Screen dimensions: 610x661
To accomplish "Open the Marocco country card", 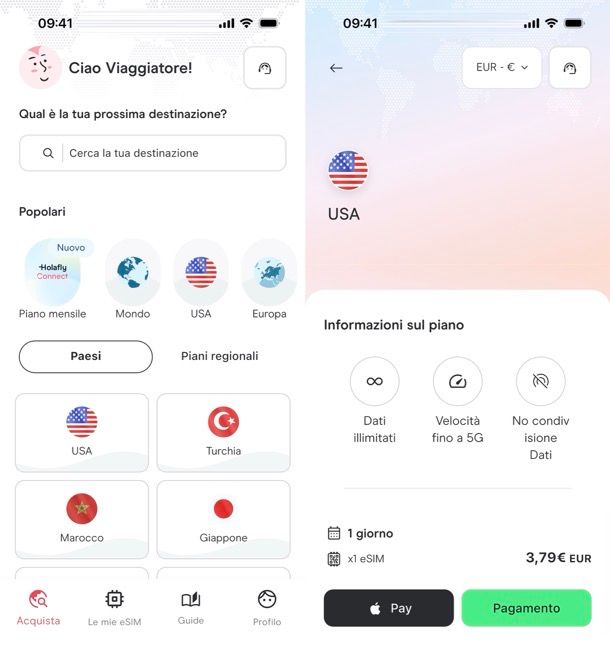I will [x=81, y=519].
